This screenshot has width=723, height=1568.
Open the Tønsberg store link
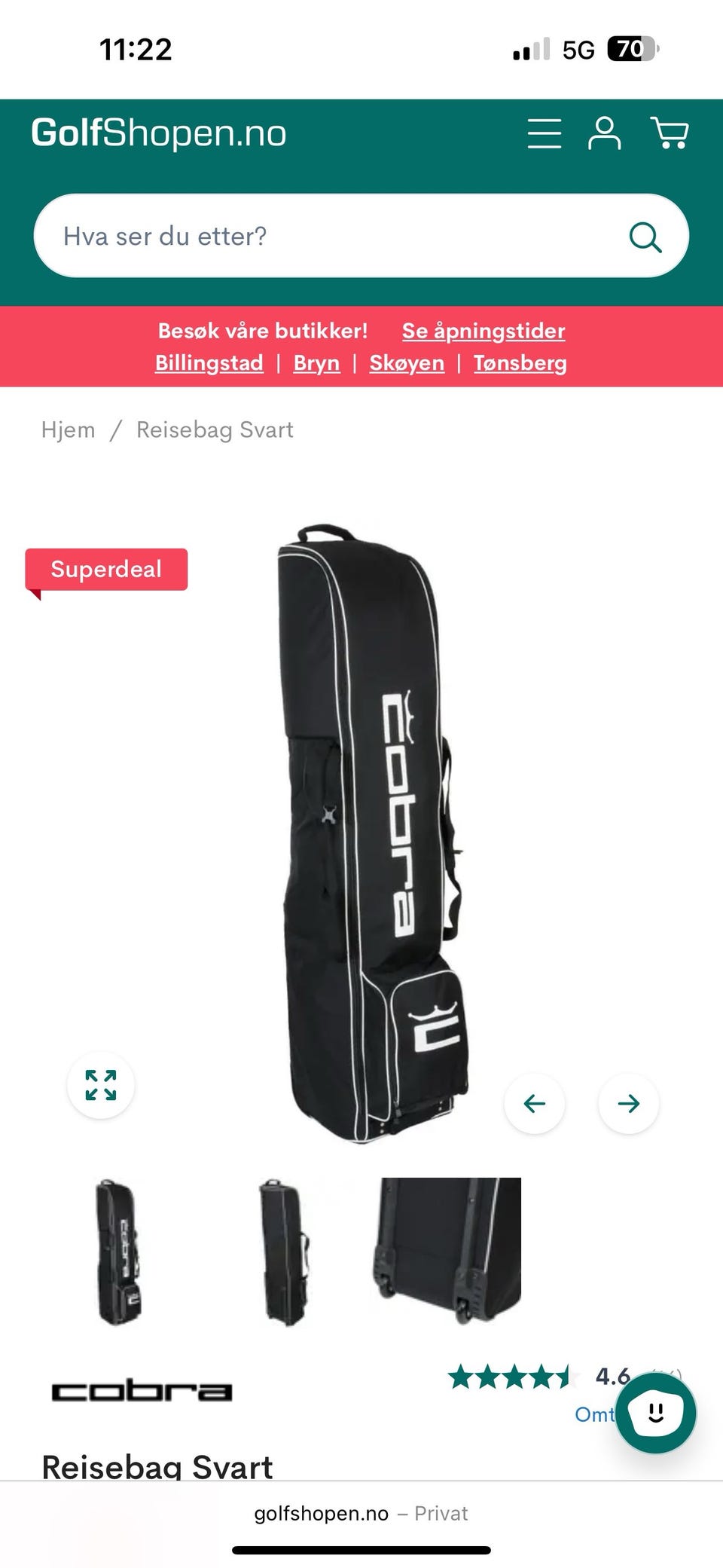(x=520, y=363)
